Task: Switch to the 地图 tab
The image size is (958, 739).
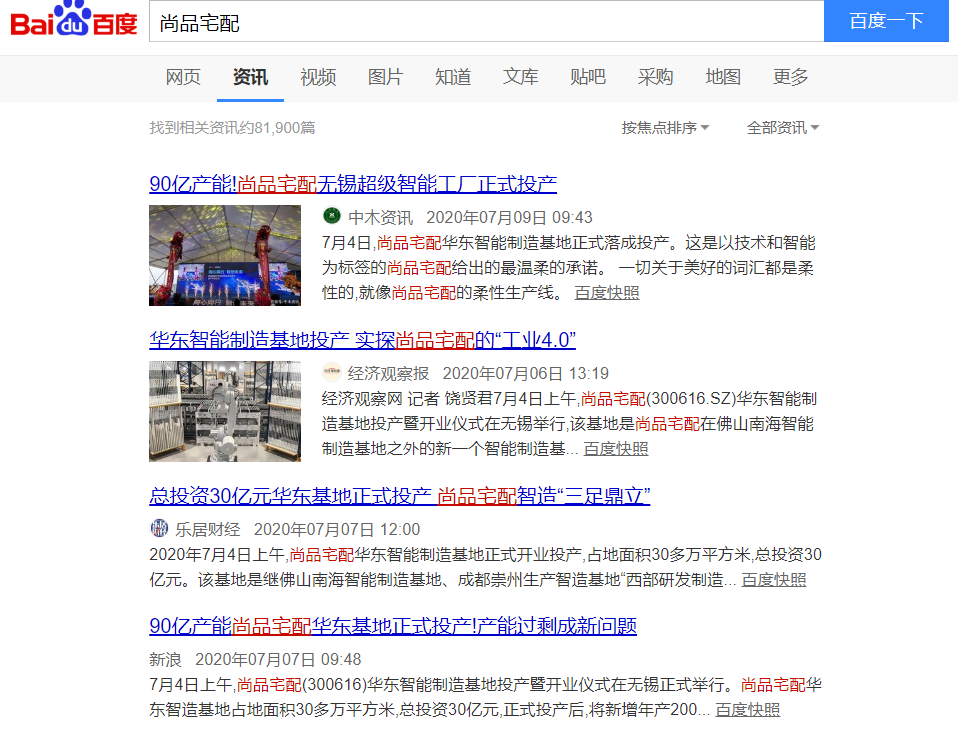Action: (x=723, y=77)
